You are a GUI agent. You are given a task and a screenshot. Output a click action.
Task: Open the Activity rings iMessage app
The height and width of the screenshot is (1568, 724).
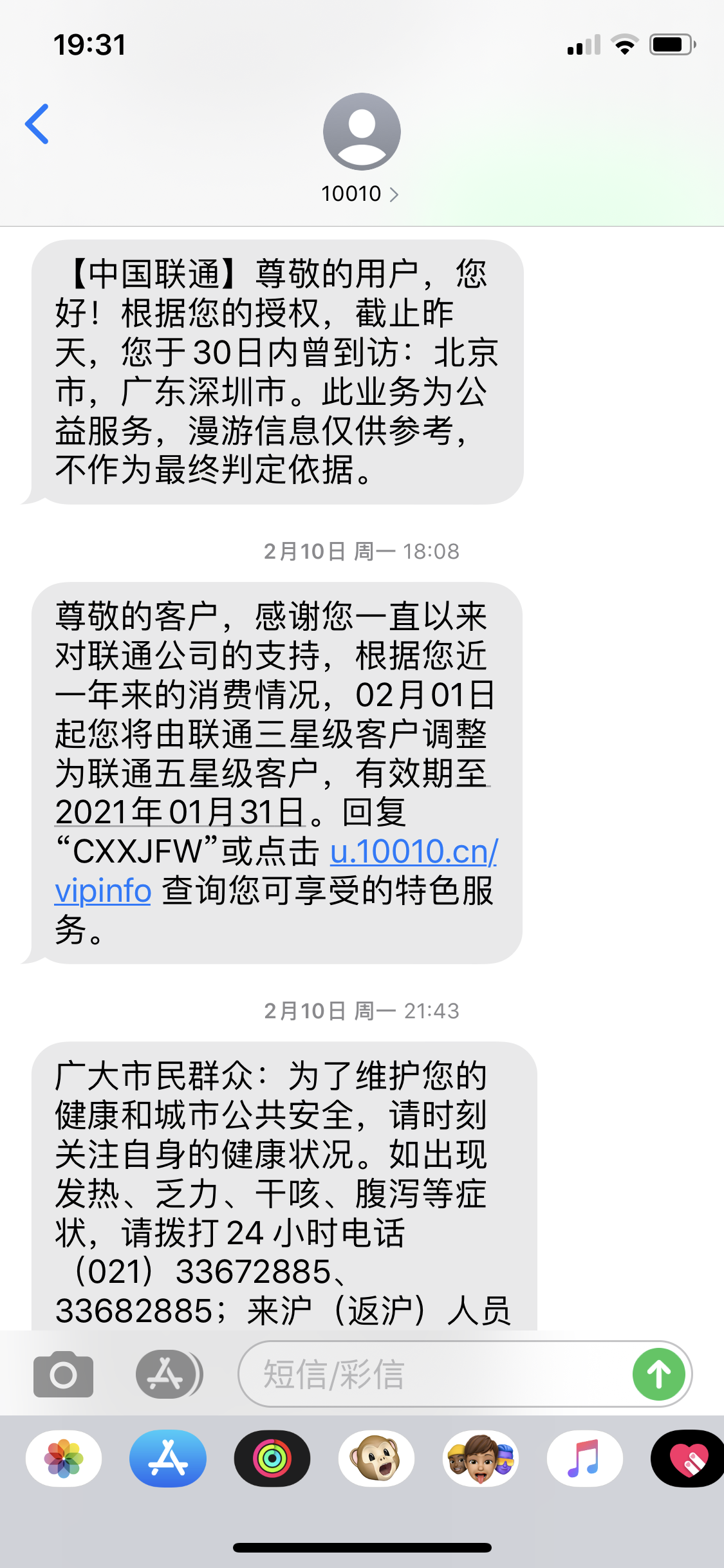(x=272, y=1459)
